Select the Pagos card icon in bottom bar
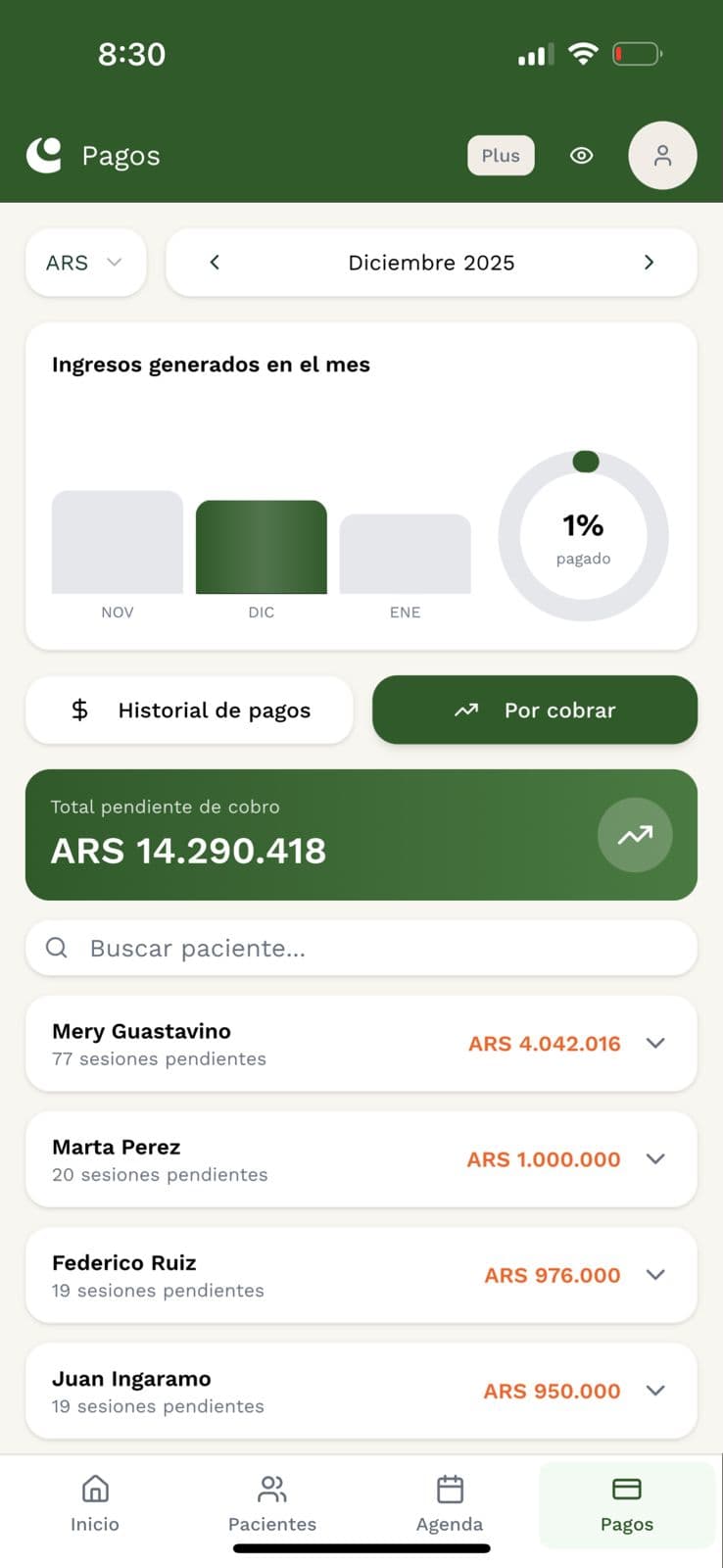 626,1489
